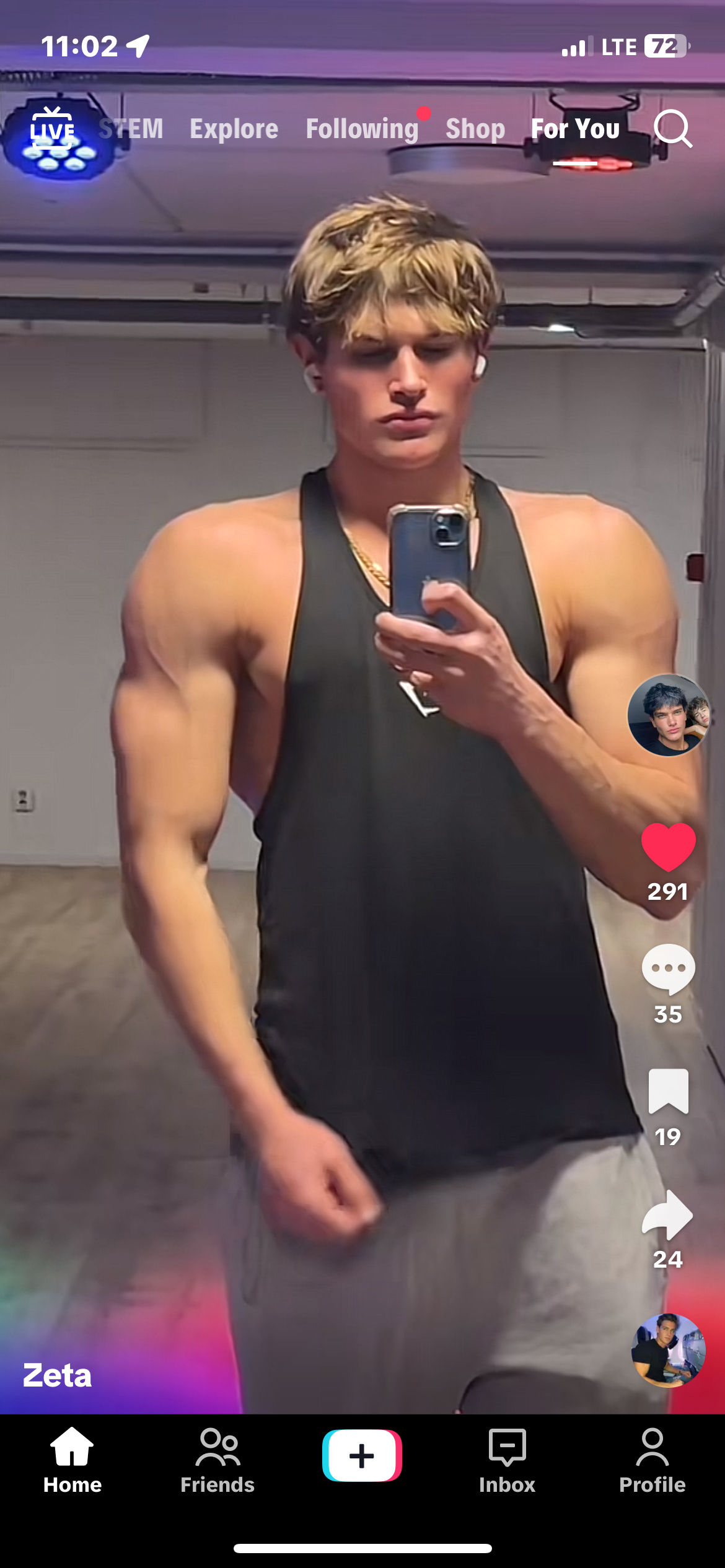Open the LIVE streams icon
725x1568 pixels.
[x=53, y=128]
